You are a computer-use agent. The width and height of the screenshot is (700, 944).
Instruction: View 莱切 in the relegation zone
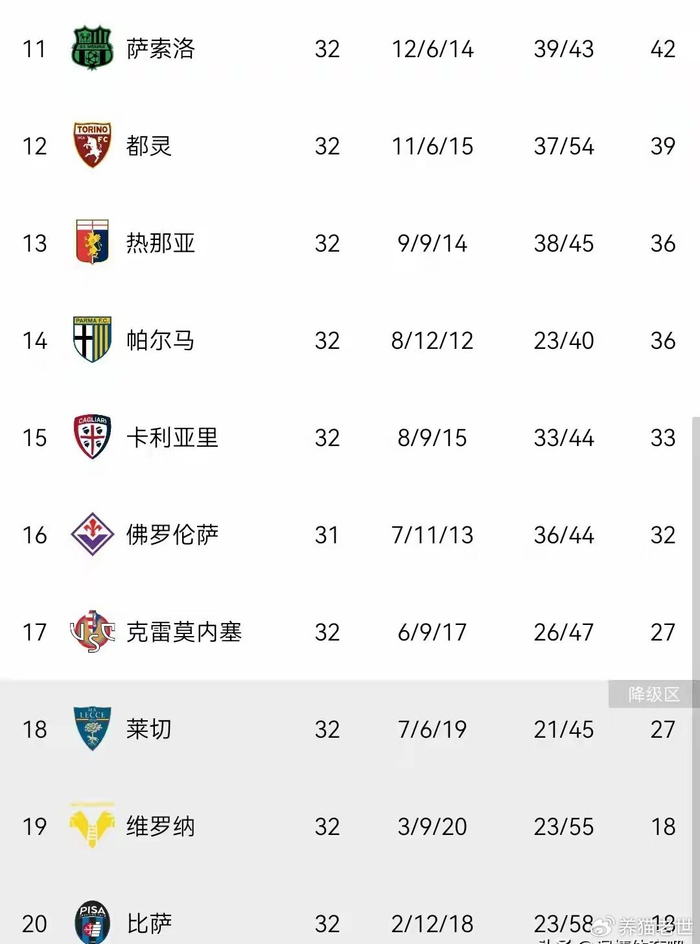point(150,729)
